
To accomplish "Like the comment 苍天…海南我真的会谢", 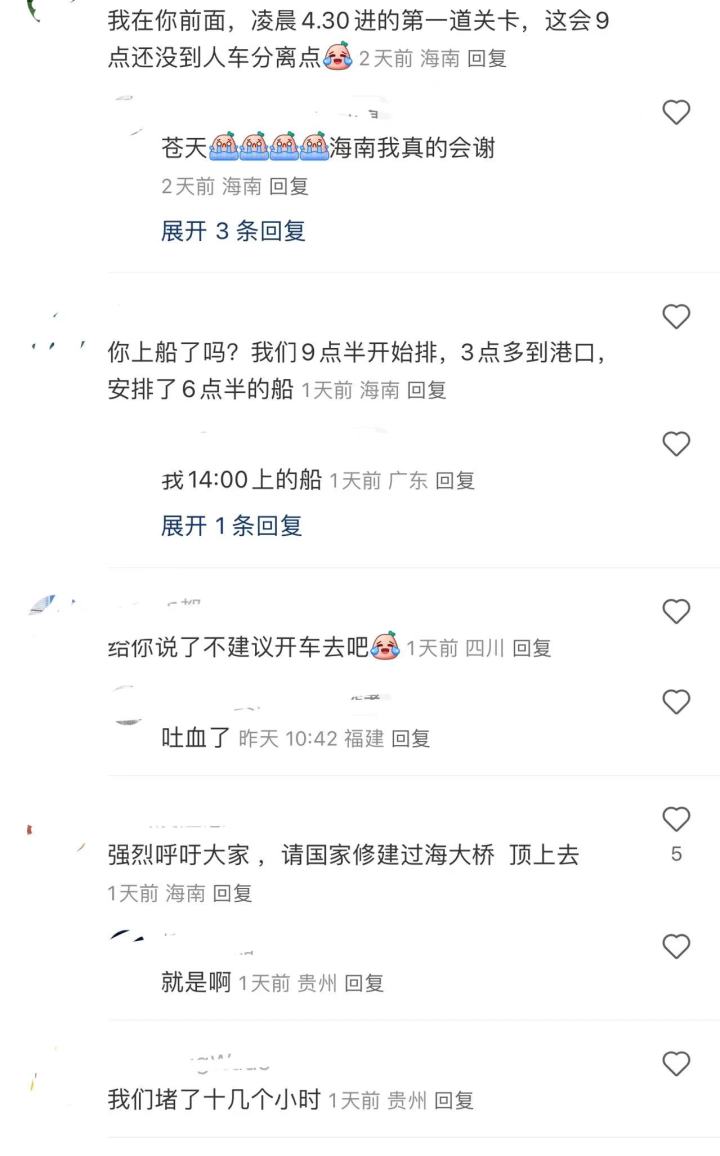I will coord(677,113).
